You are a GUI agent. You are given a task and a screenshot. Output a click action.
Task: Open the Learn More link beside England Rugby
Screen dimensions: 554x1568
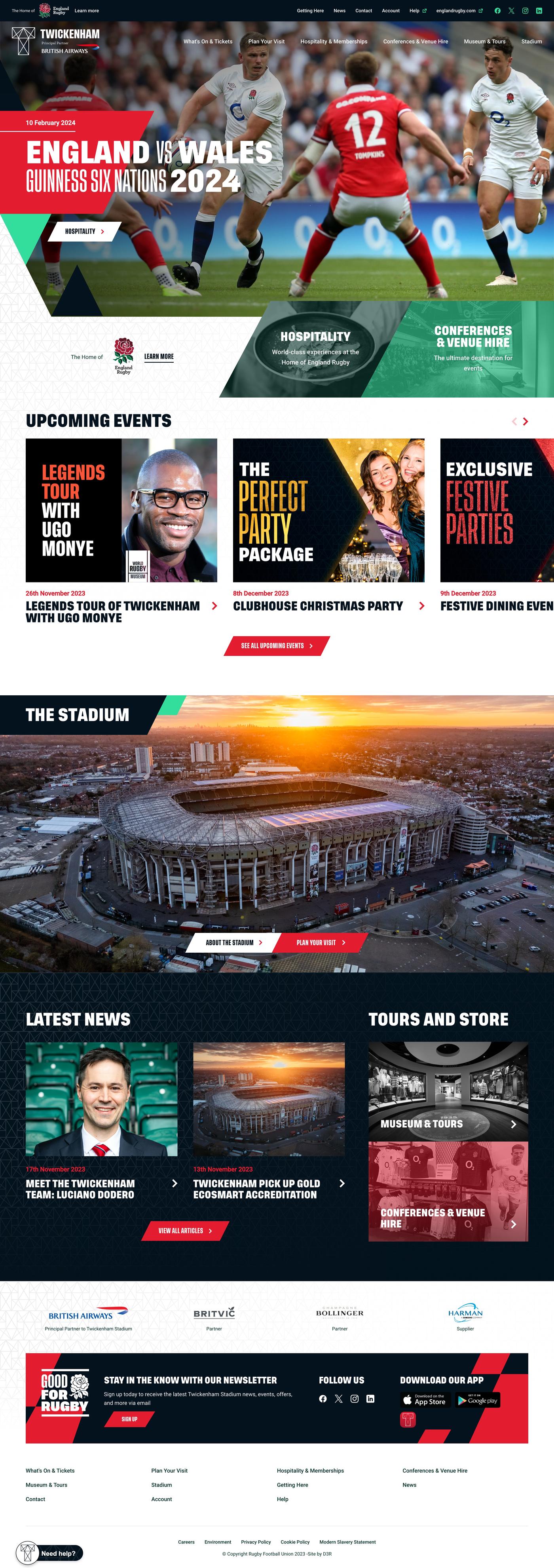159,357
